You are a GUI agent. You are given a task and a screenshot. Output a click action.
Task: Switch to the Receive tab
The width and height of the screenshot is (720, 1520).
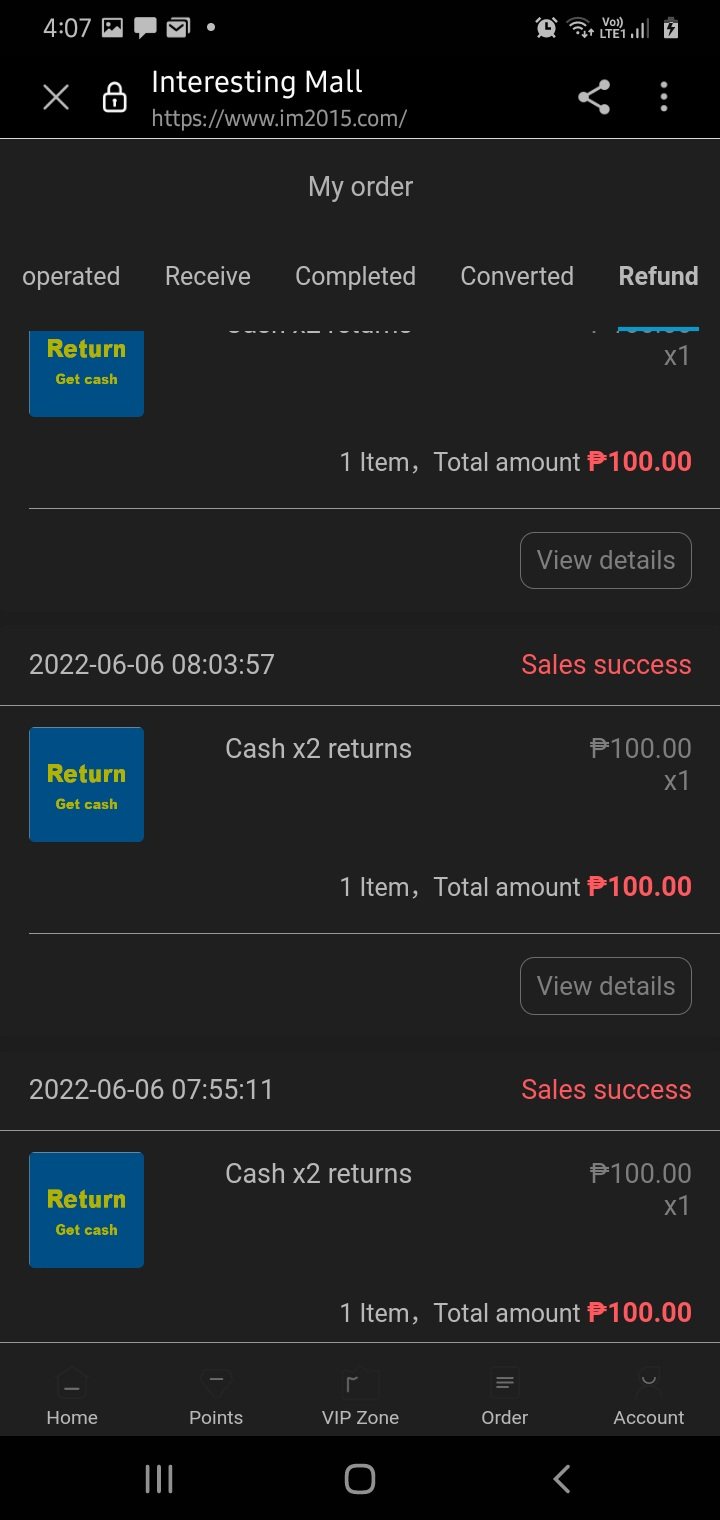pos(208,276)
